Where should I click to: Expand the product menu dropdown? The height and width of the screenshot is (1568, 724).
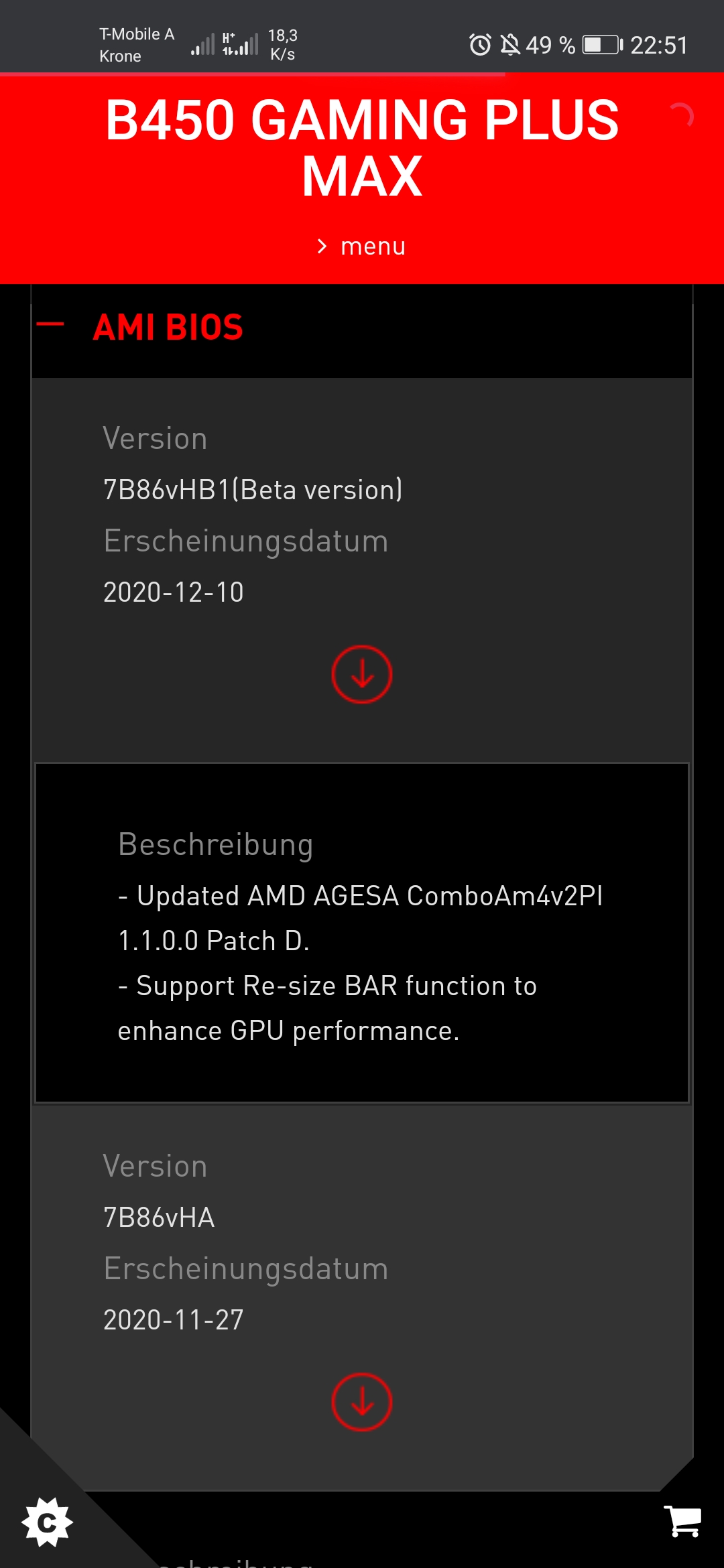click(362, 247)
